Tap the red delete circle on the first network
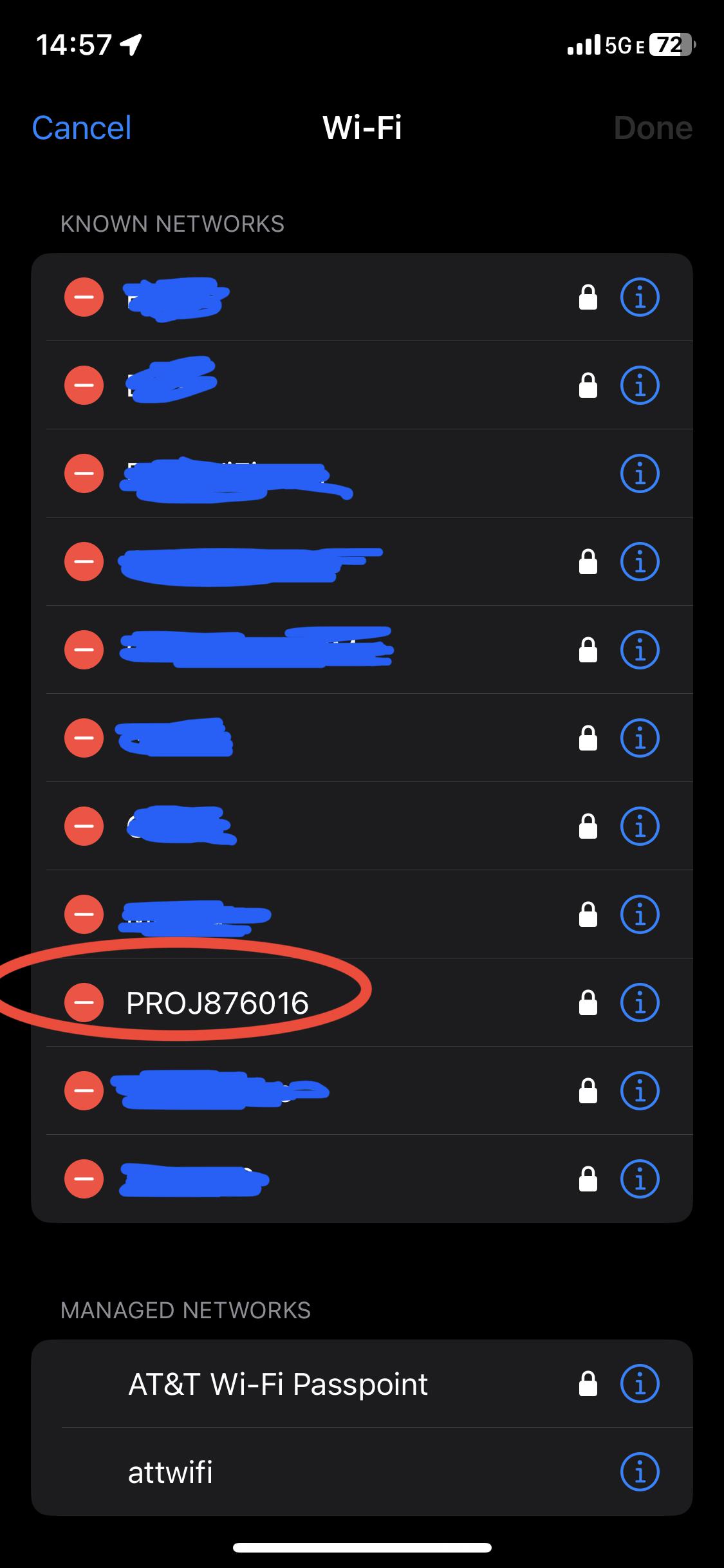This screenshot has width=724, height=1568. coord(84,296)
